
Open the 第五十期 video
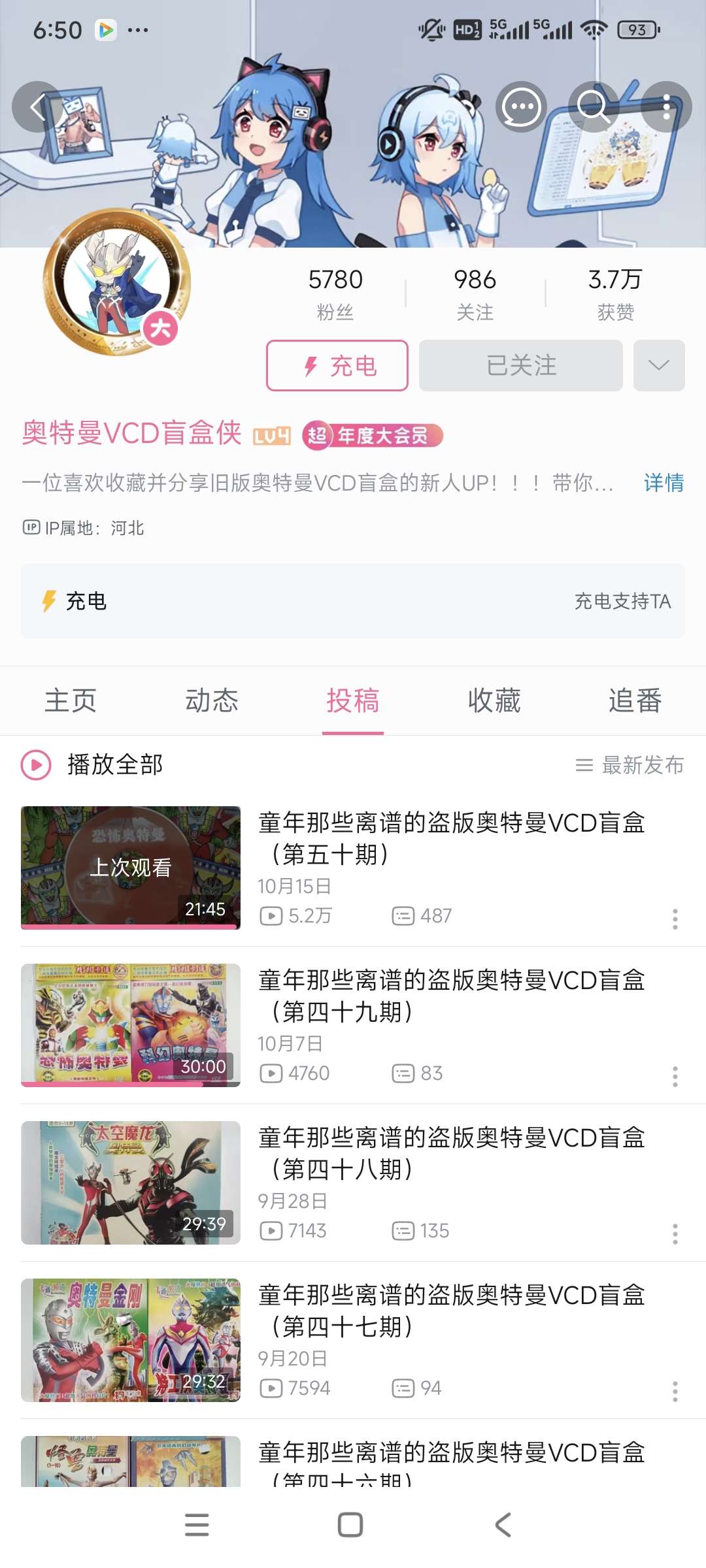[x=451, y=838]
